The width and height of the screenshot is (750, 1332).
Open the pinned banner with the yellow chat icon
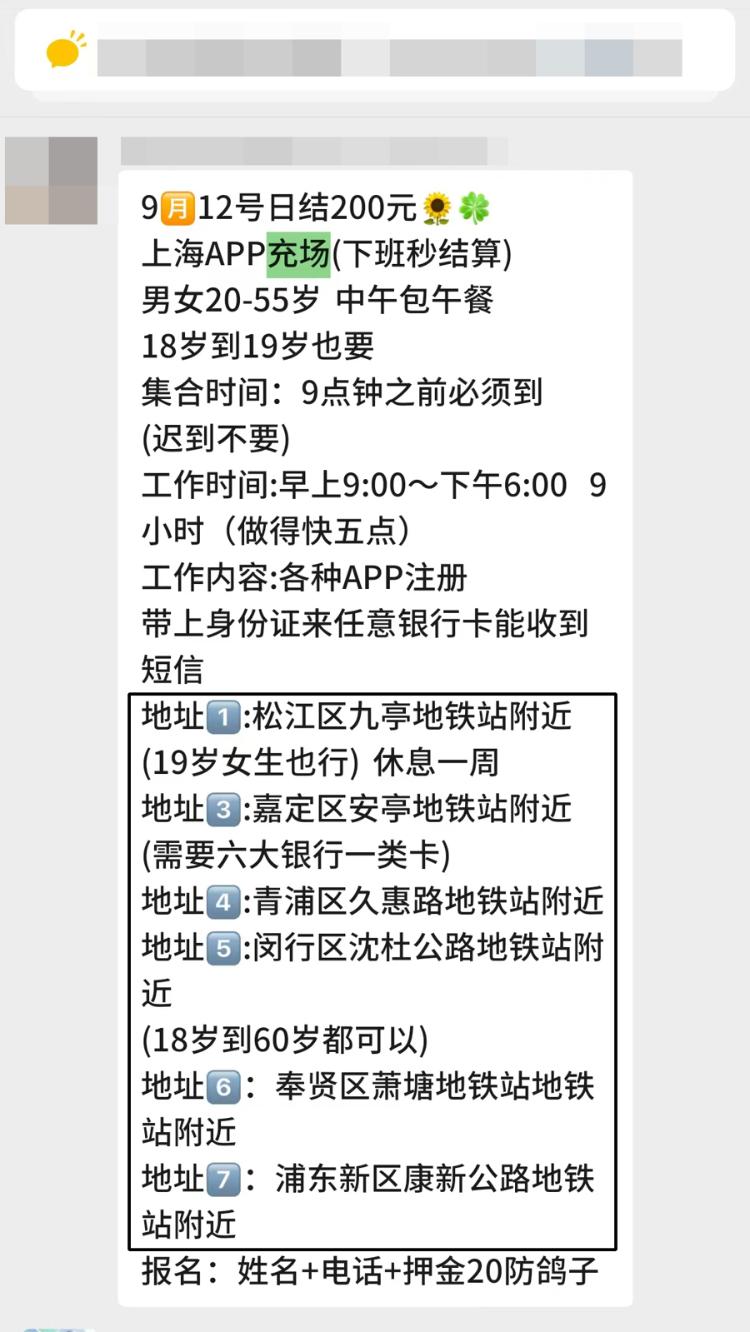375,52
